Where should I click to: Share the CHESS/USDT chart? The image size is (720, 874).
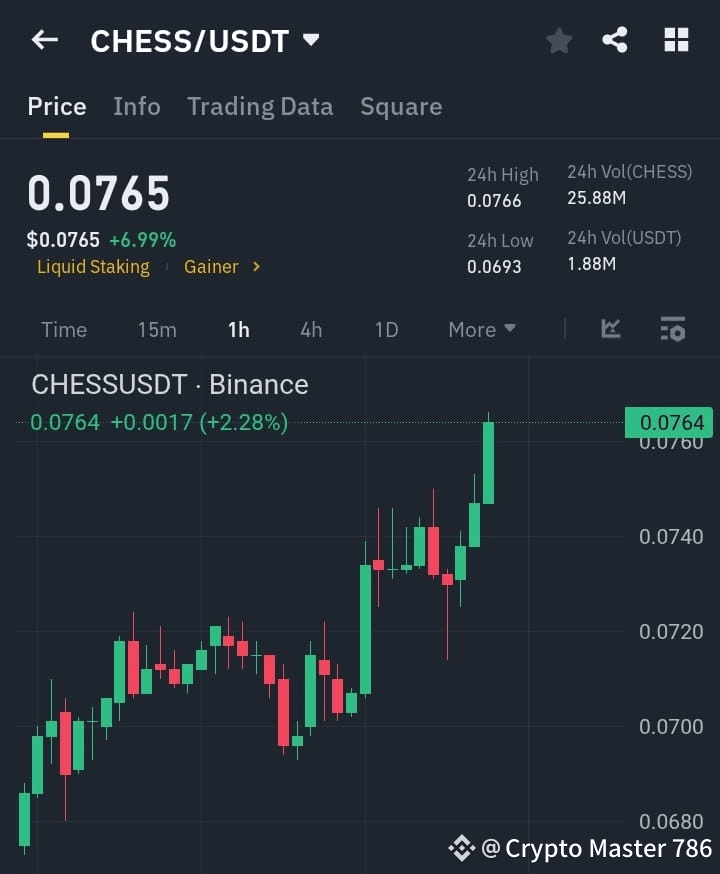tap(617, 40)
